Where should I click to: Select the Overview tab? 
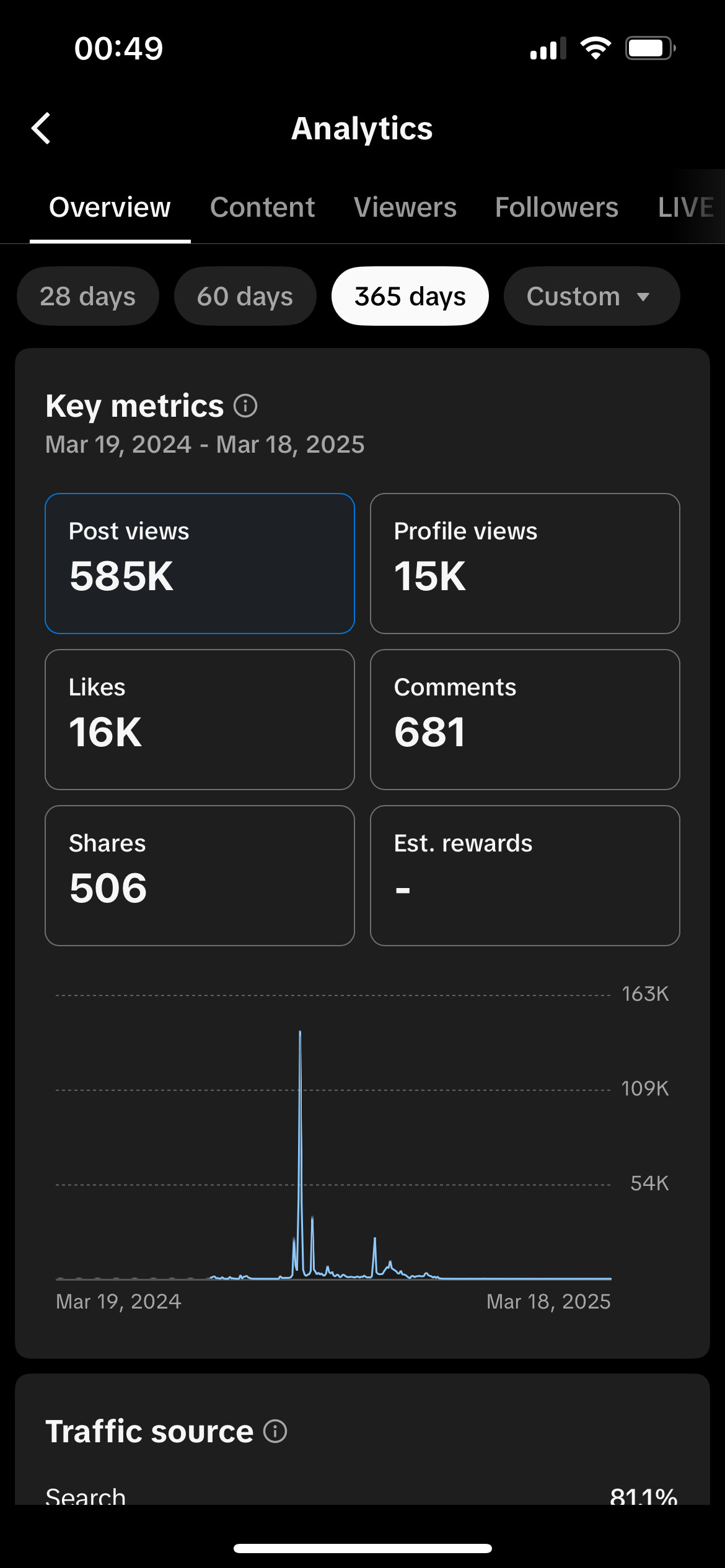(x=110, y=207)
